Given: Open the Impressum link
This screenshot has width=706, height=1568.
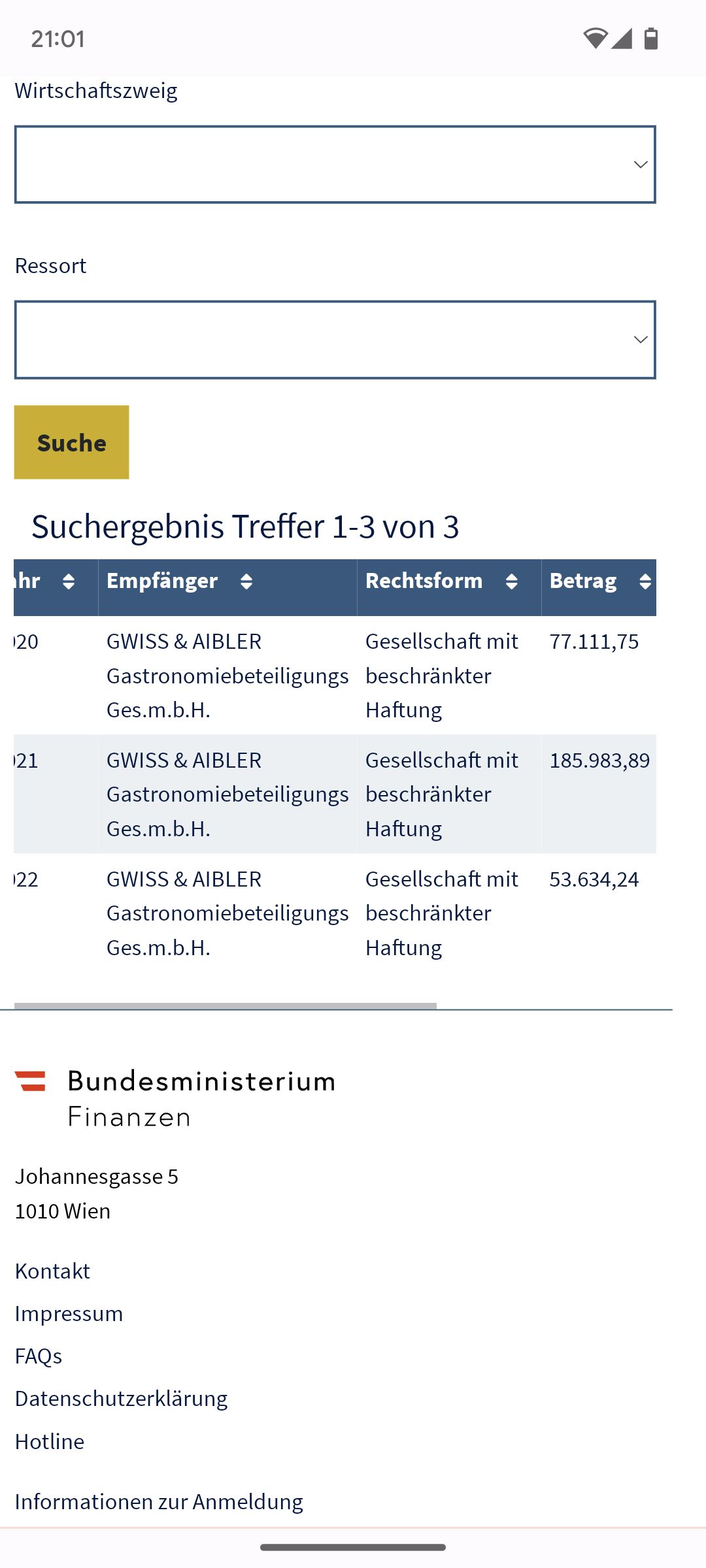Looking at the screenshot, I should [x=69, y=1313].
